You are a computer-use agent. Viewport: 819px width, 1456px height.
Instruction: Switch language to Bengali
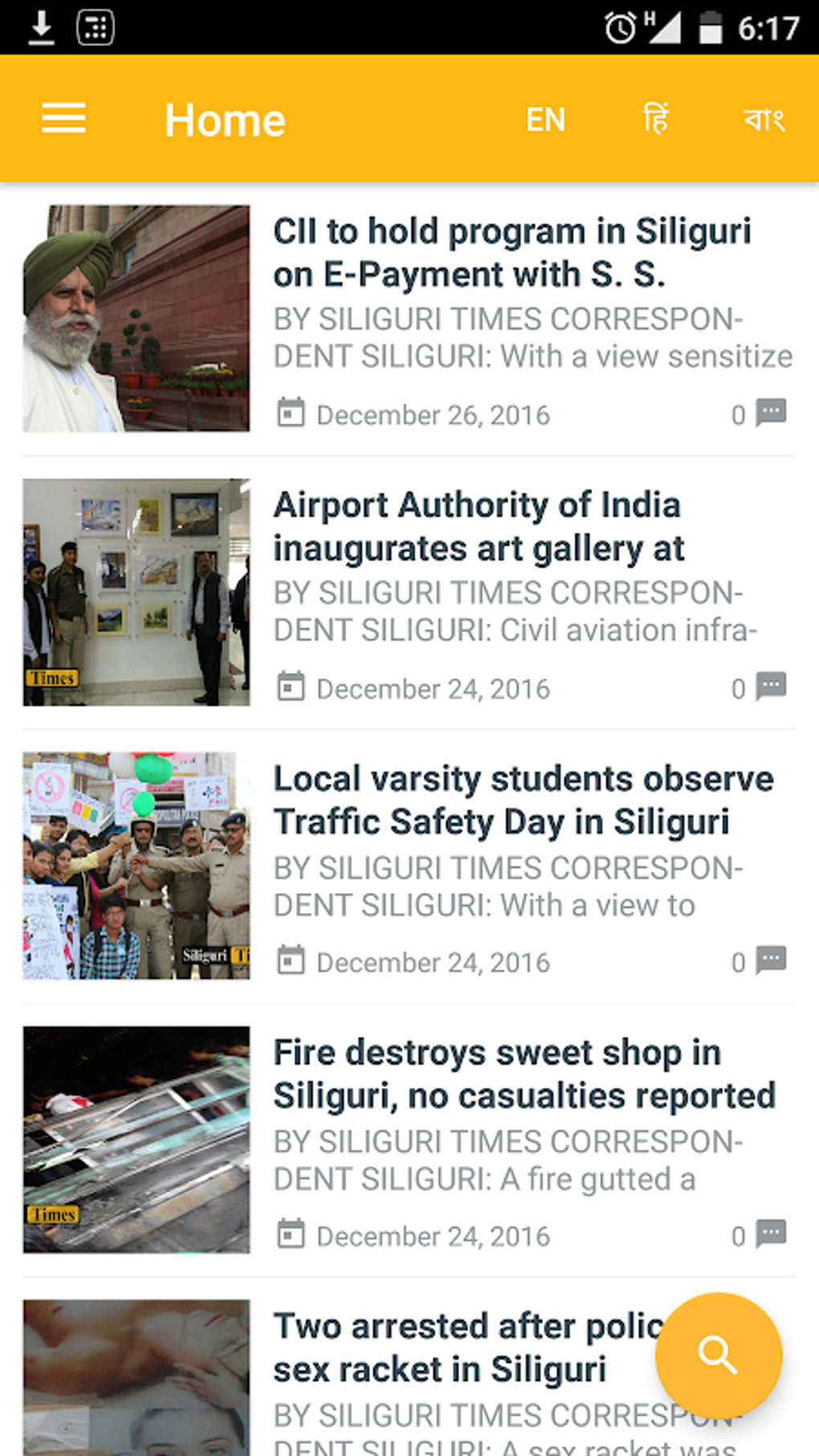click(x=764, y=120)
